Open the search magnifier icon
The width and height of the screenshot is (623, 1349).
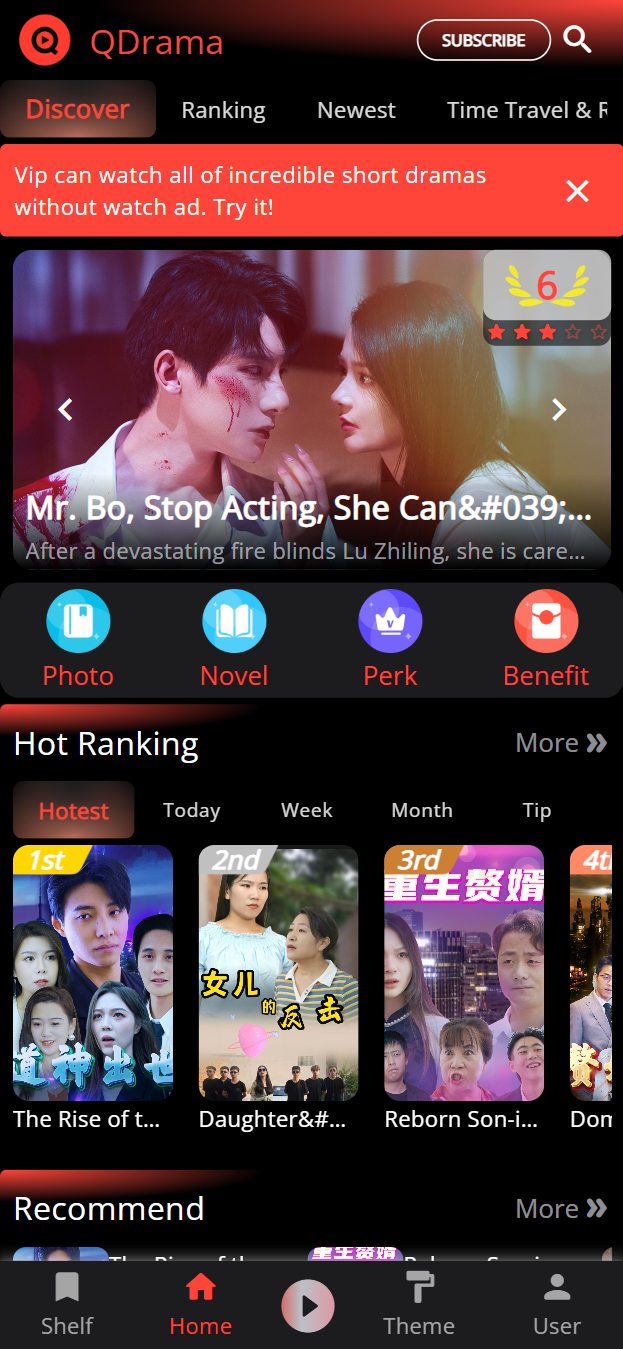pos(577,40)
